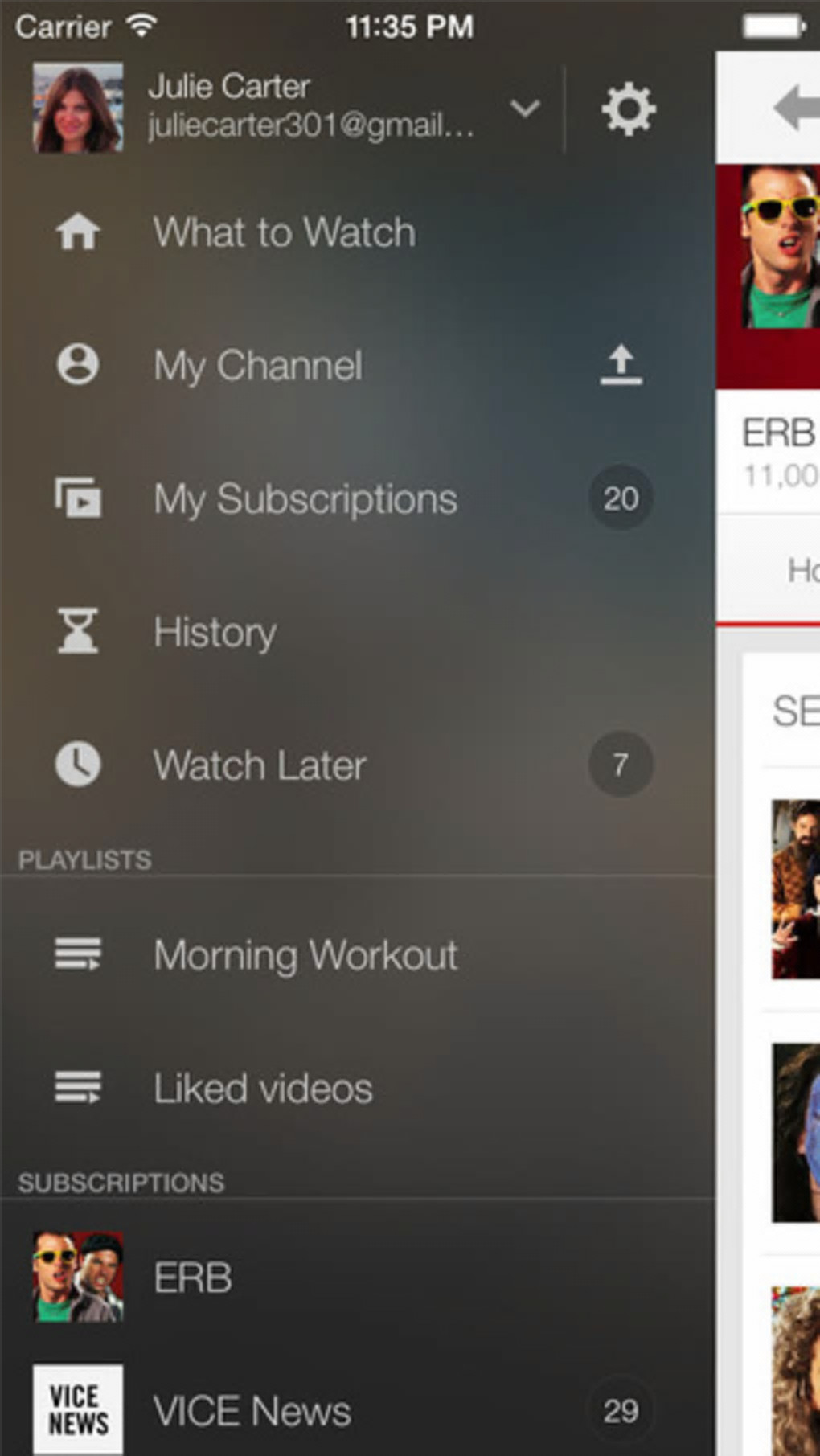Image resolution: width=820 pixels, height=1456 pixels.
Task: Tap the upload icon beside My Channel
Action: [621, 365]
